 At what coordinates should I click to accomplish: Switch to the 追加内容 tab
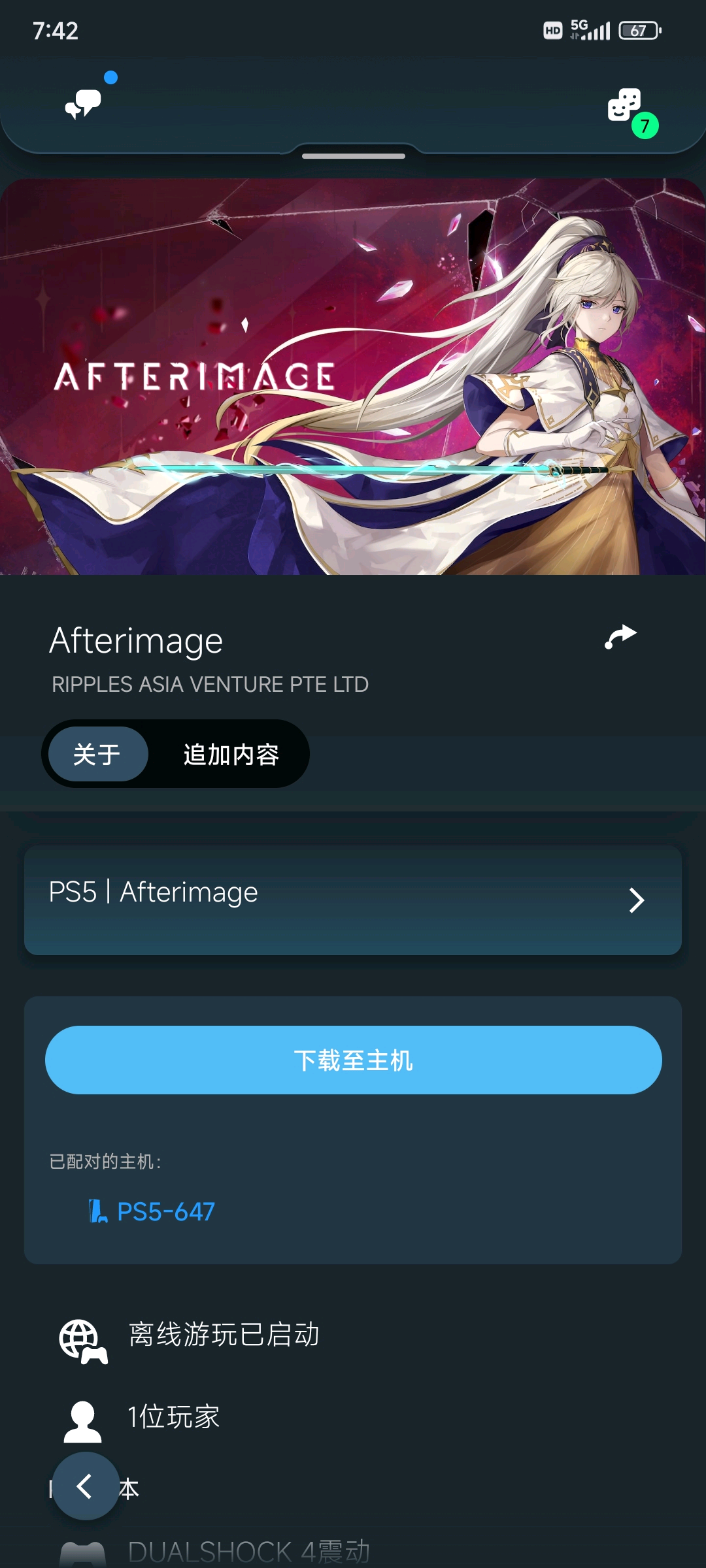pyautogui.click(x=231, y=754)
